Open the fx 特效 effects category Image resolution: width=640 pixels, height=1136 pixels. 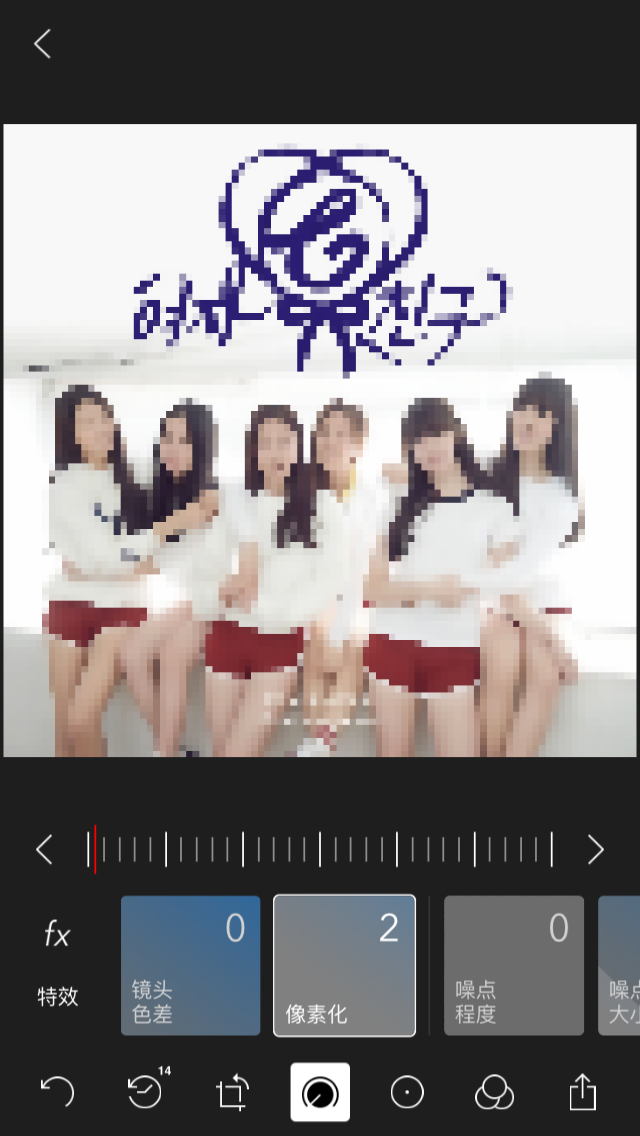(57, 963)
